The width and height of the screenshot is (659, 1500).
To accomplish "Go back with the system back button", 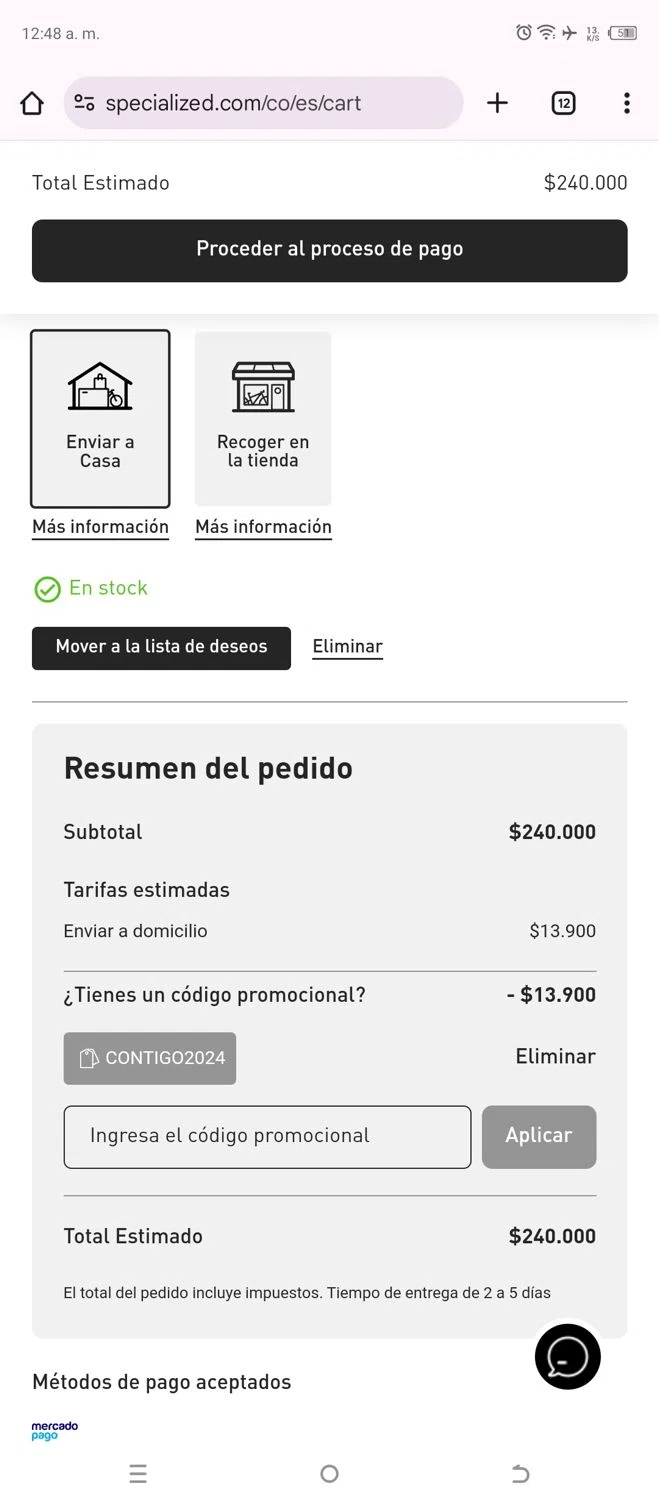I will (x=520, y=1473).
